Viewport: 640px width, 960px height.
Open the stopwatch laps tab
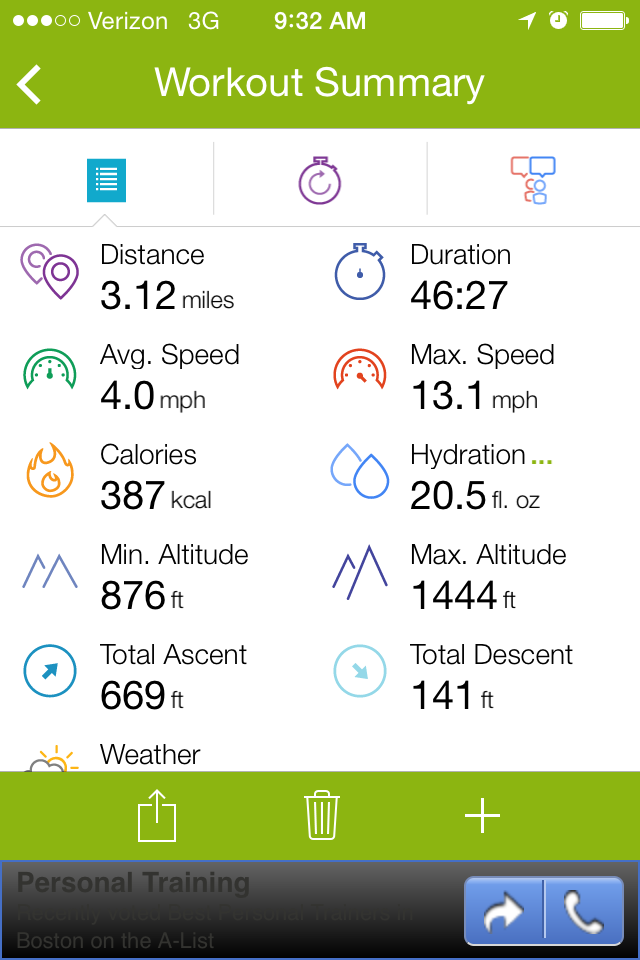tap(320, 180)
